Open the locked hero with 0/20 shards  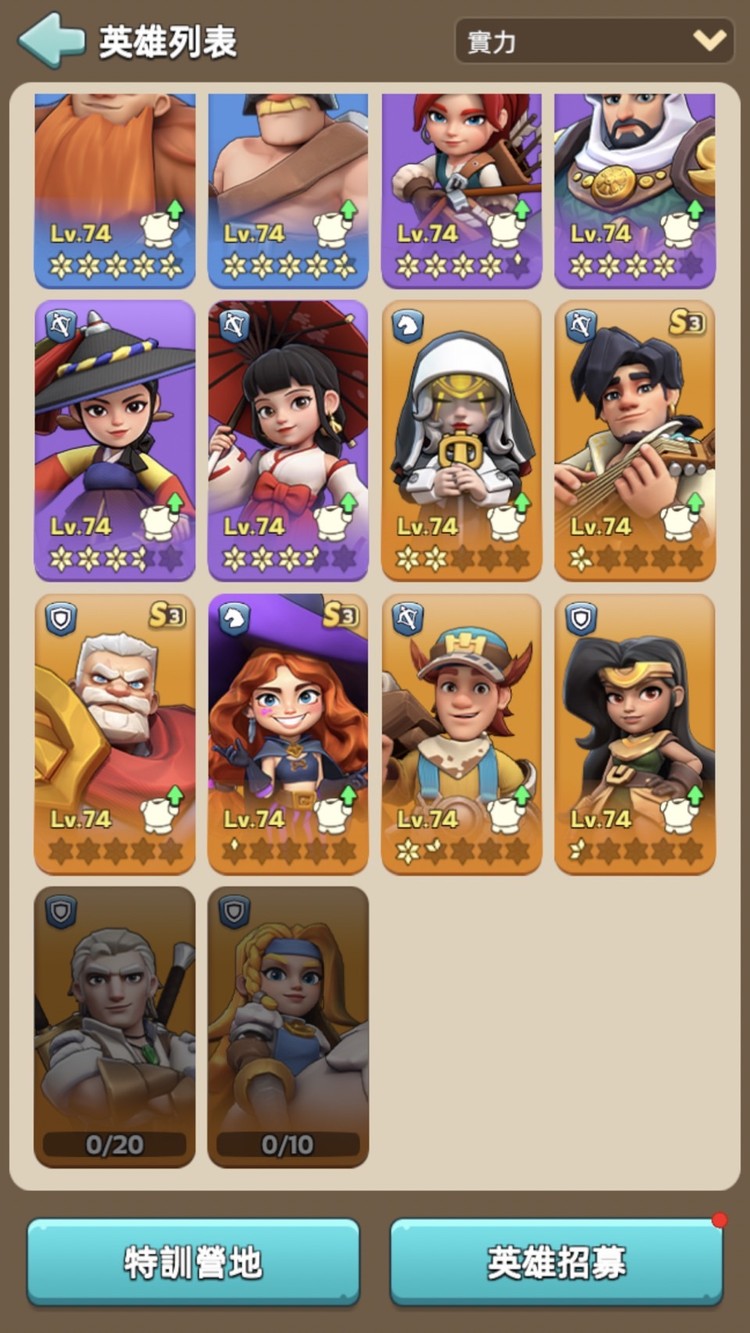coord(115,1026)
